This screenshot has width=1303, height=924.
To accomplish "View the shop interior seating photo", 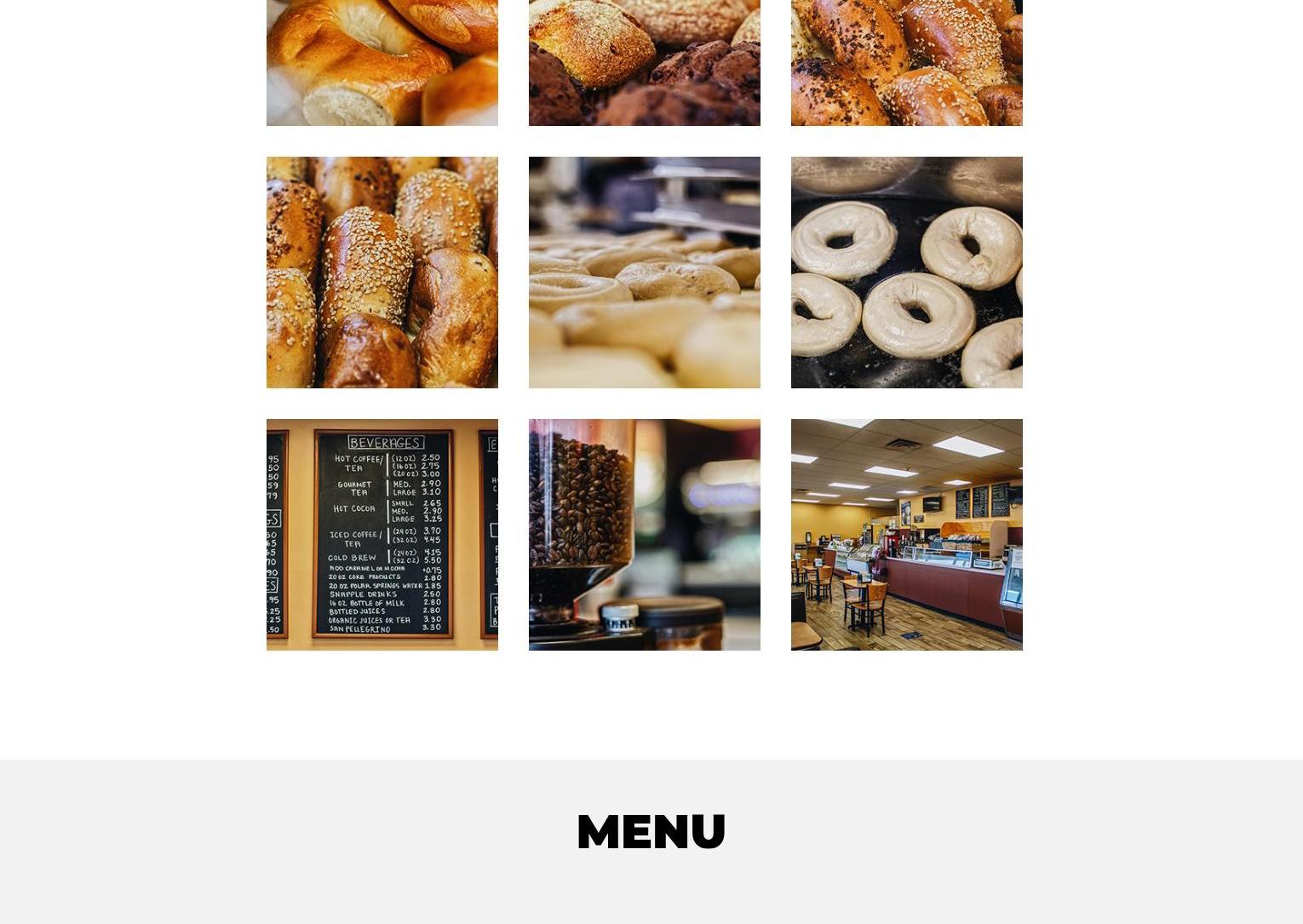I will tap(906, 534).
